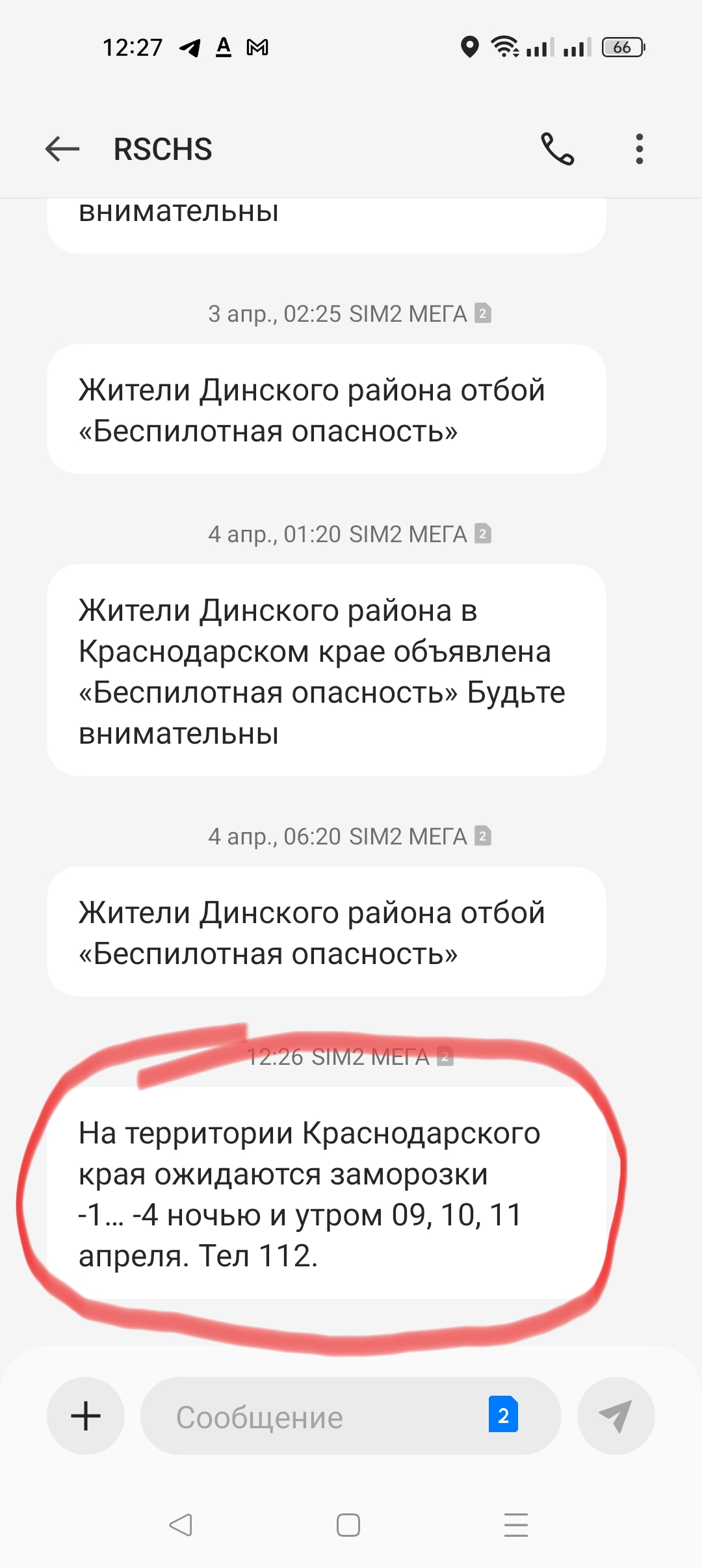Switch SIM card with the blue 2 icon

(503, 1414)
